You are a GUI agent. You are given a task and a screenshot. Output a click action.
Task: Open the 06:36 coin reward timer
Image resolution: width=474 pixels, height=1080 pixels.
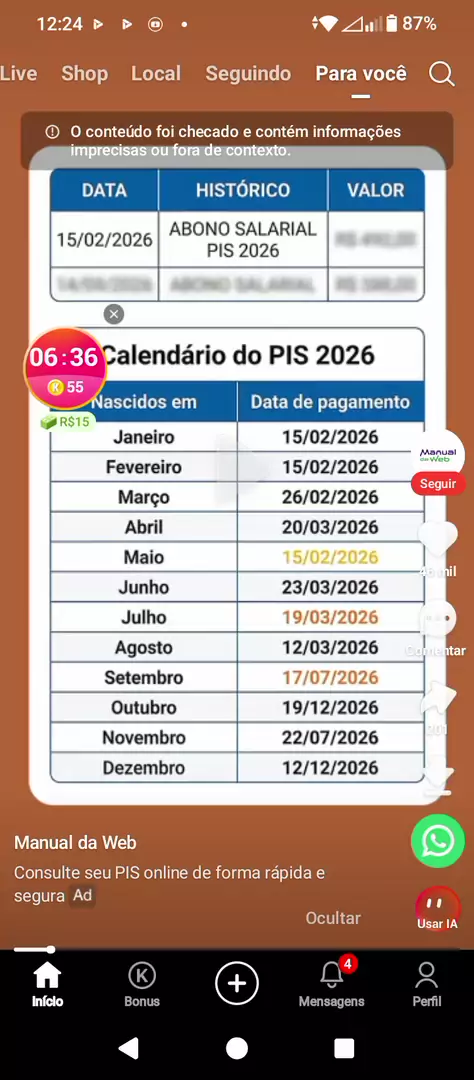coord(65,368)
